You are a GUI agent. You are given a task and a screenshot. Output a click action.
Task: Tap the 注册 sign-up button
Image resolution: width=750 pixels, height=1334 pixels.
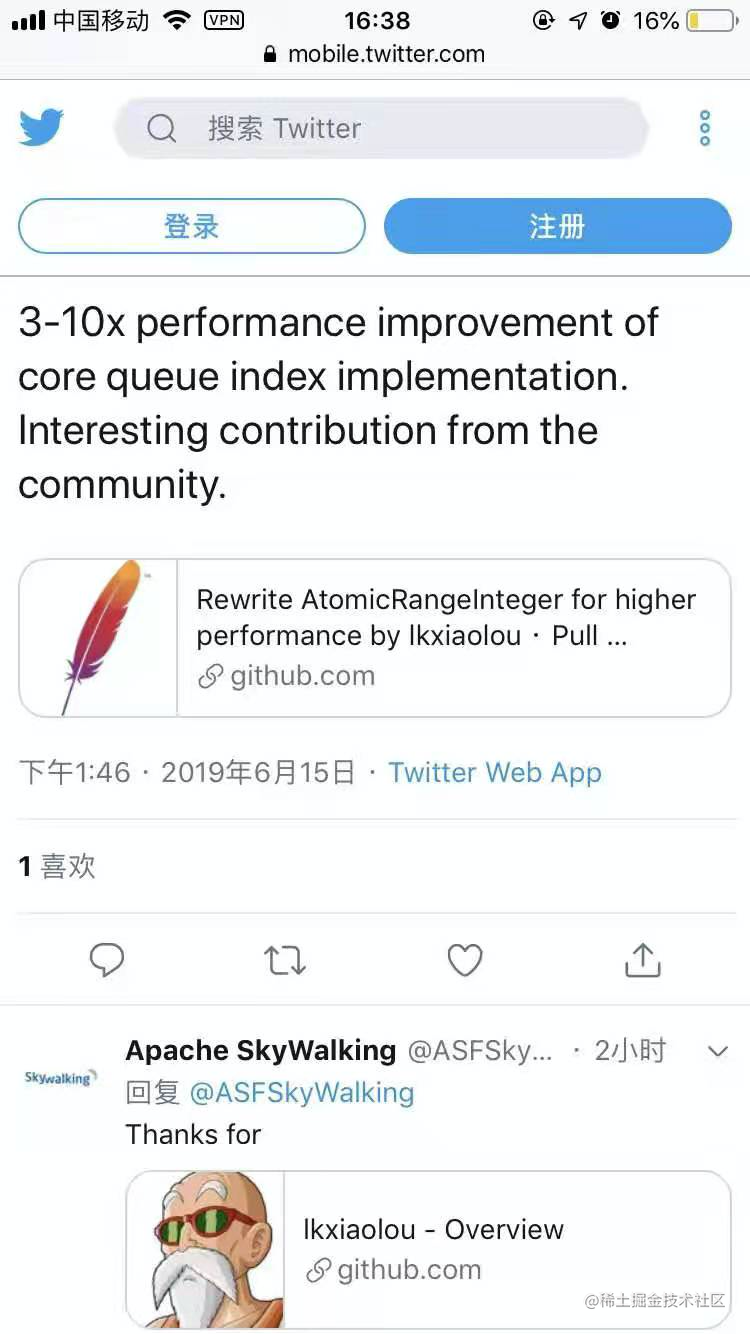click(558, 226)
